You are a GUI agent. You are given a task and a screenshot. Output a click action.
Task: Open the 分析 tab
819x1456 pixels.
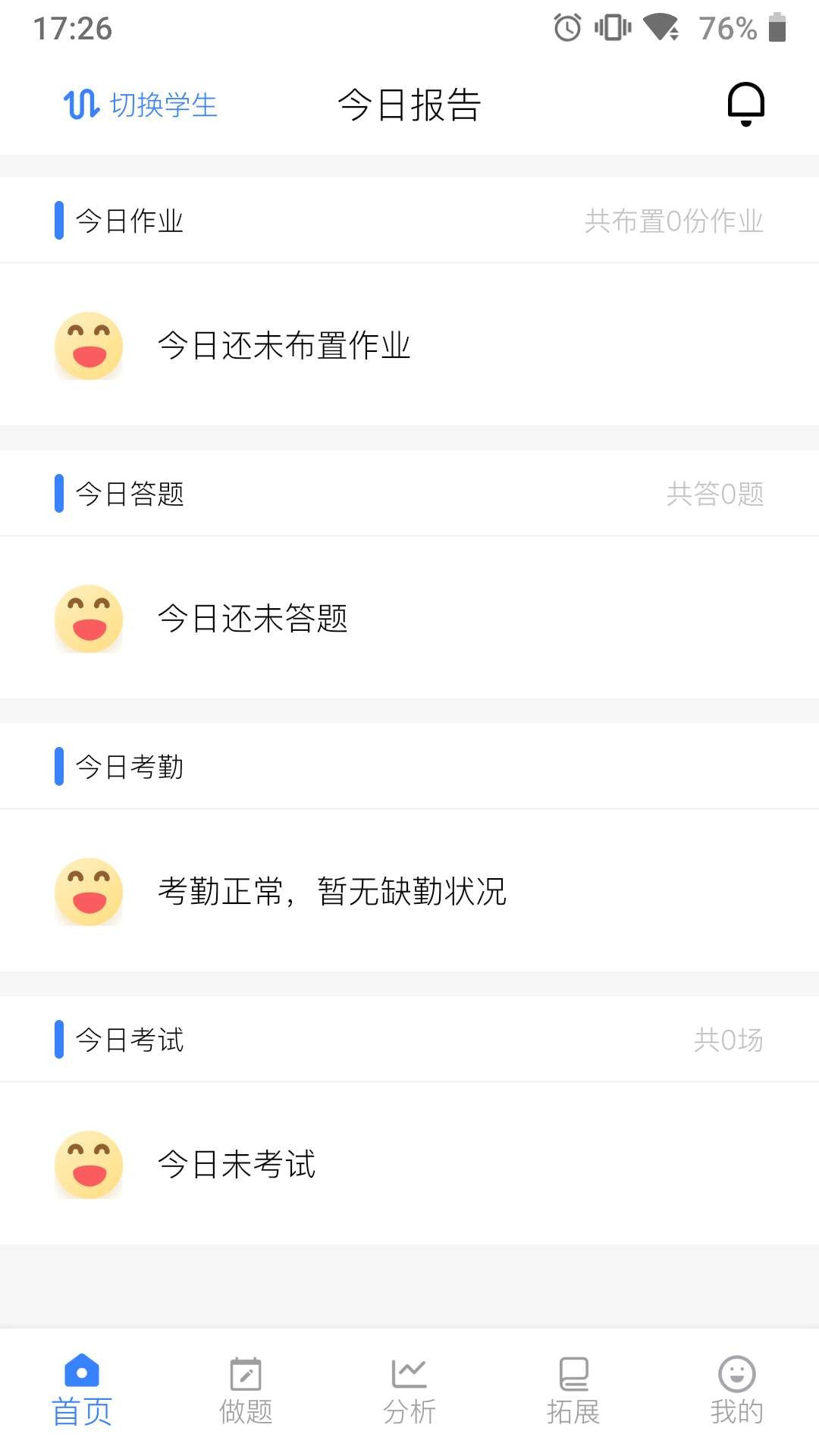[409, 1391]
